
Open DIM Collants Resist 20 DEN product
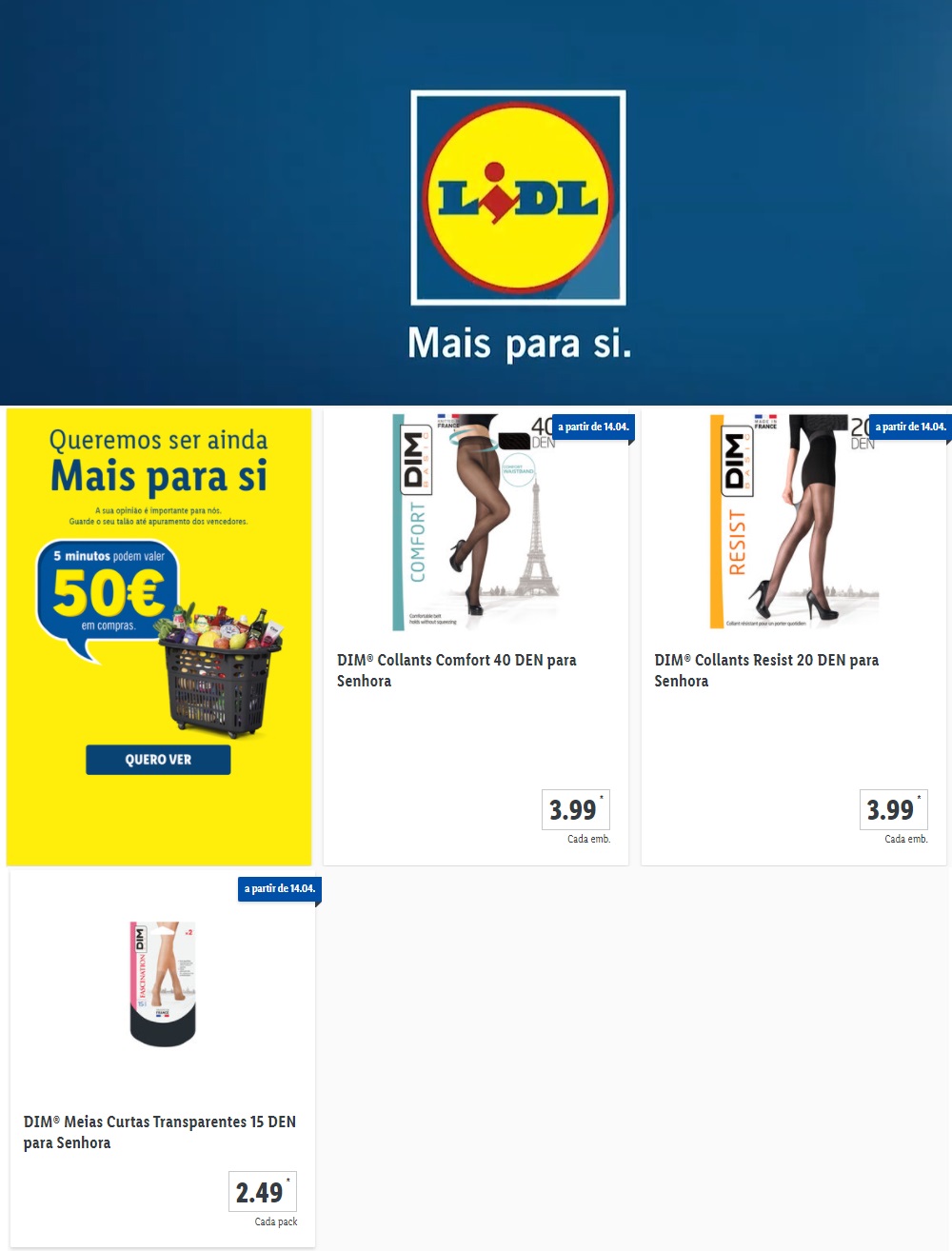point(766,669)
